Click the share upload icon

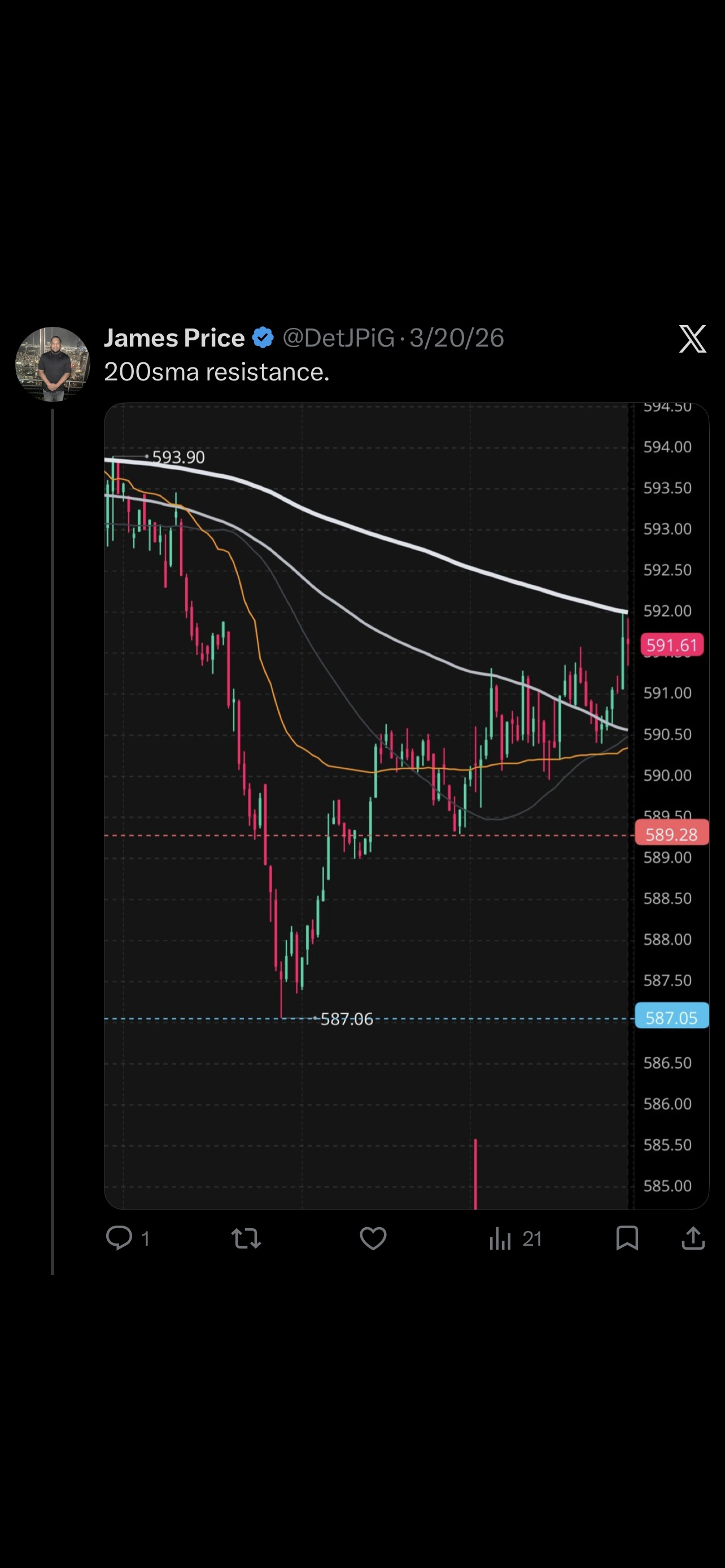tap(693, 1237)
